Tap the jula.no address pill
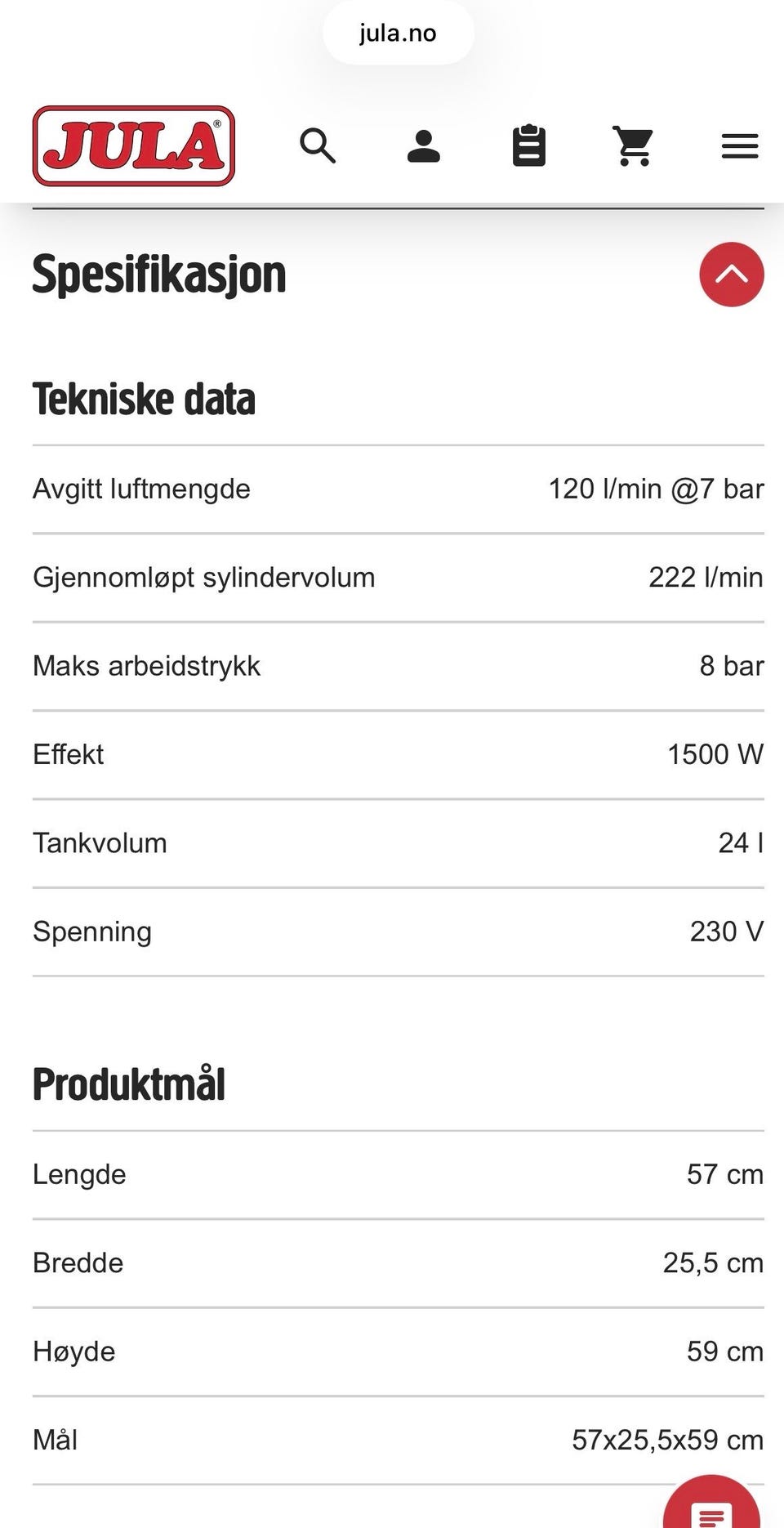The image size is (784, 1528). click(x=398, y=33)
